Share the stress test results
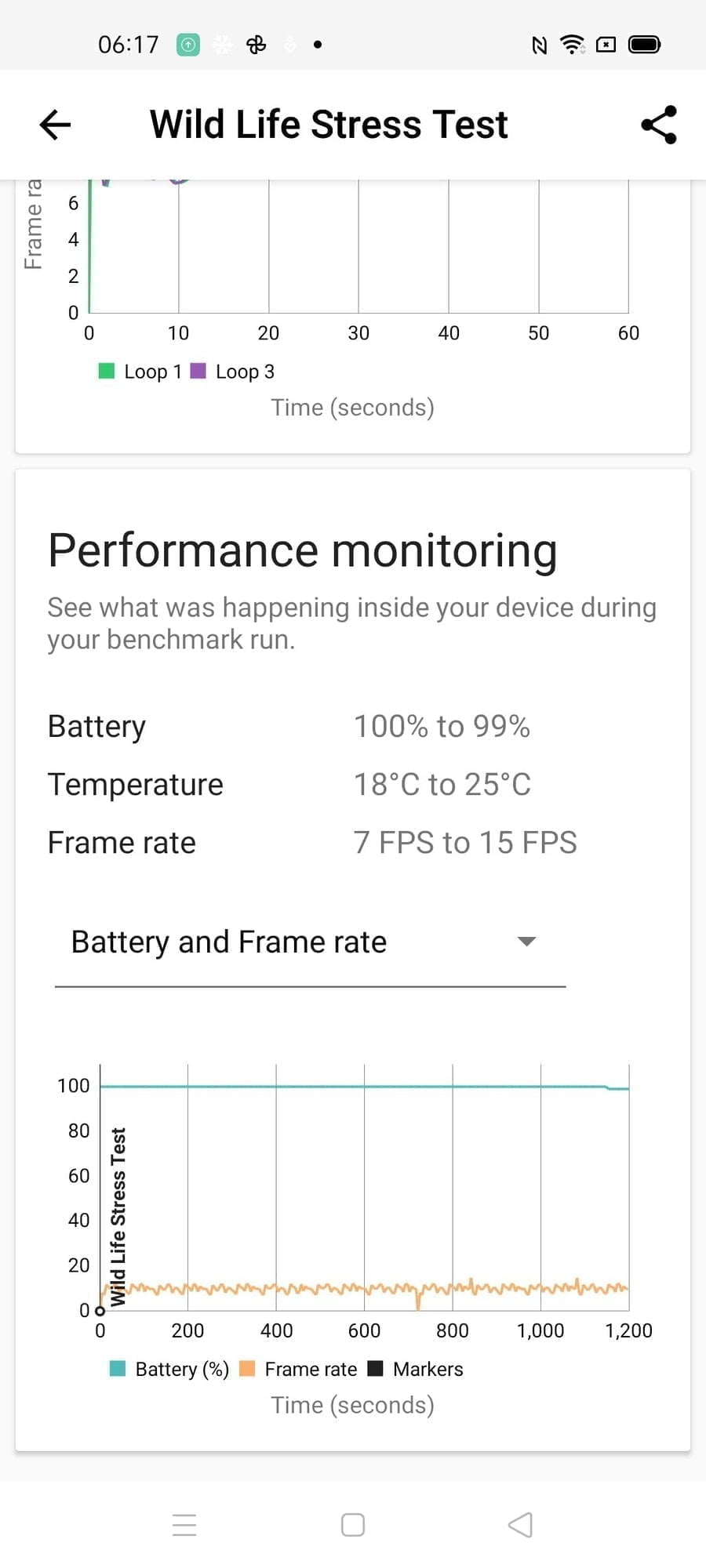706x1568 pixels. 658,125
